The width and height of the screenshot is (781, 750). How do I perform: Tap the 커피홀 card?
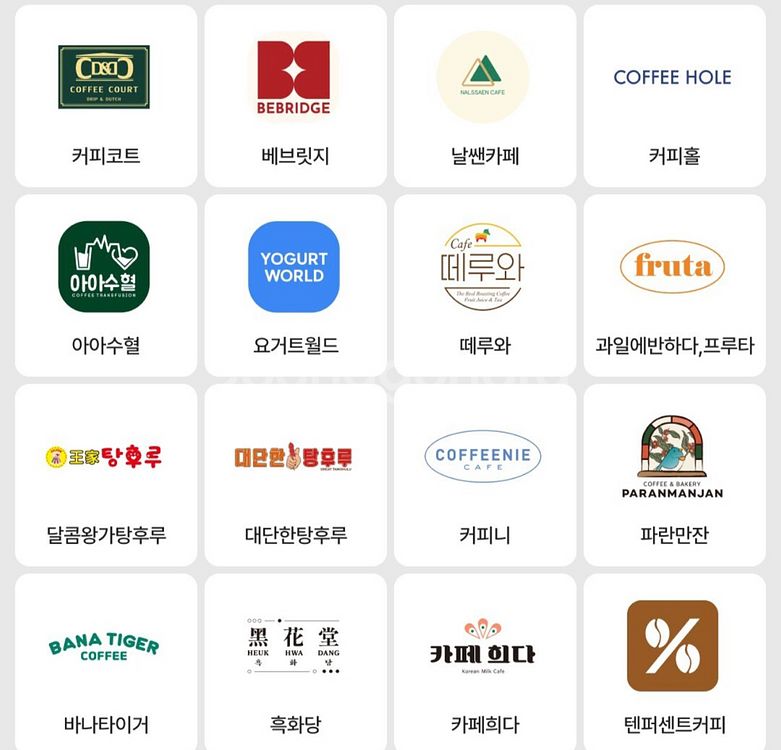[x=673, y=97]
